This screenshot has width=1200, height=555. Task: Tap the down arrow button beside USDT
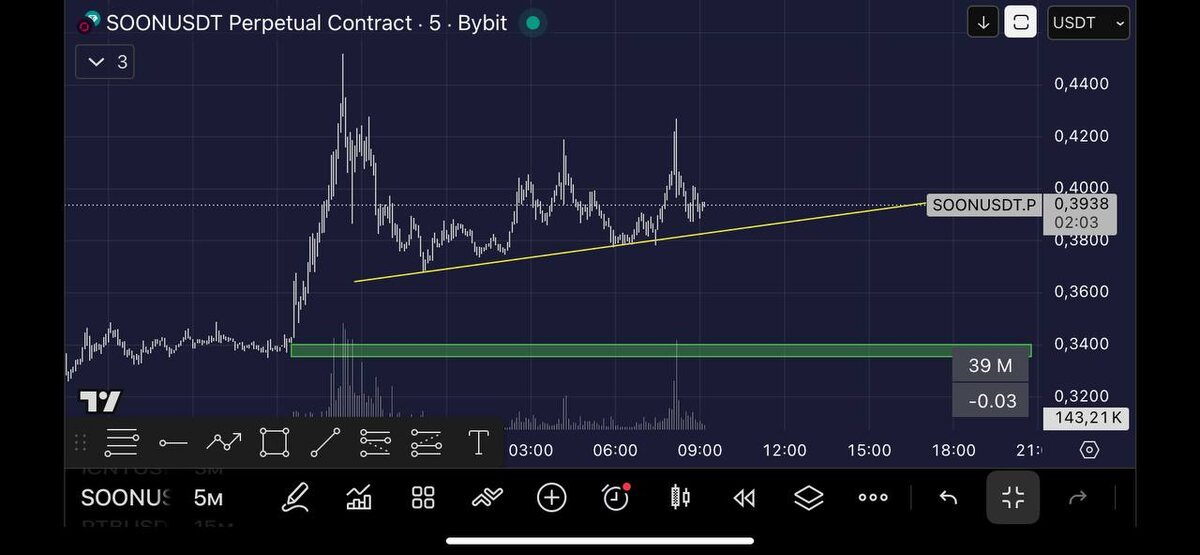[984, 23]
